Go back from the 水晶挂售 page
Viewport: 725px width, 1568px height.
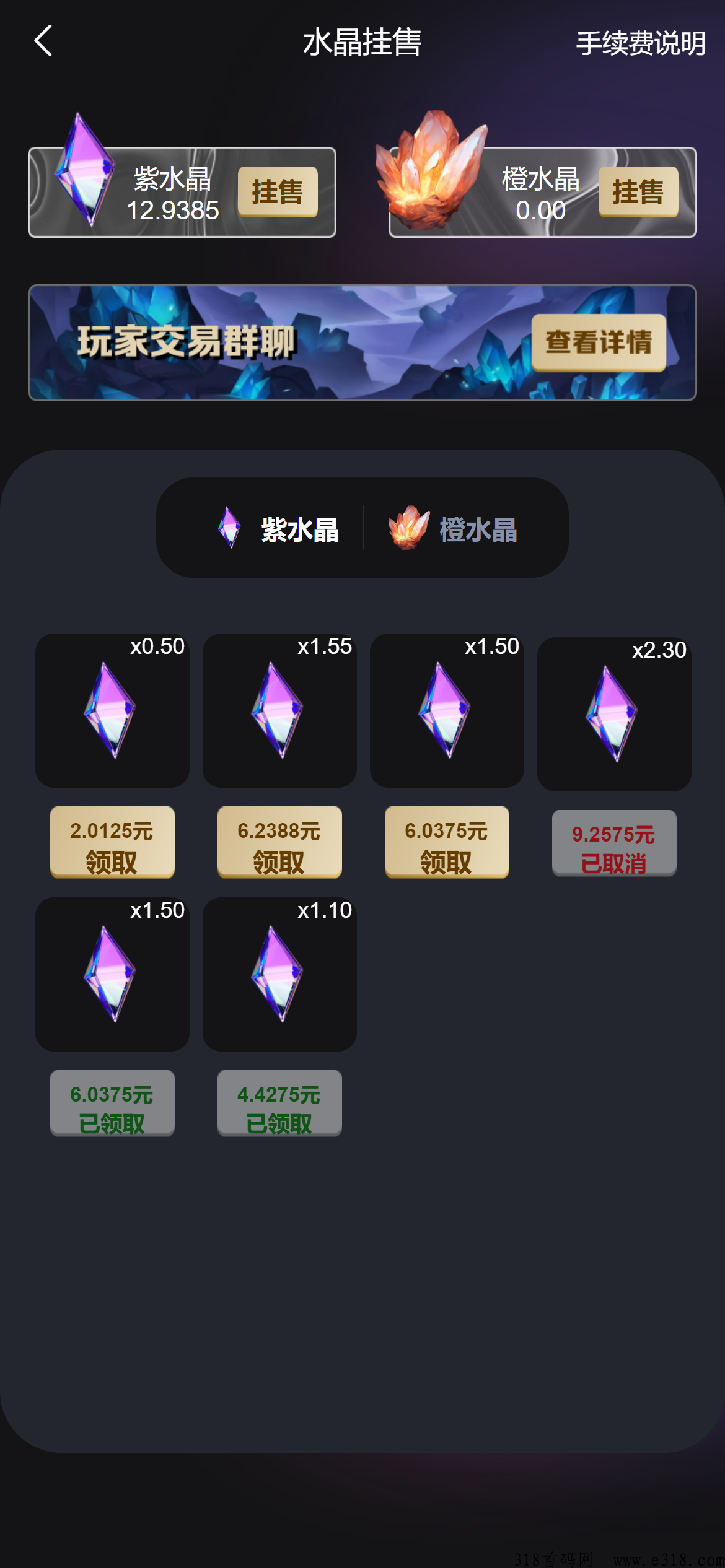(43, 41)
